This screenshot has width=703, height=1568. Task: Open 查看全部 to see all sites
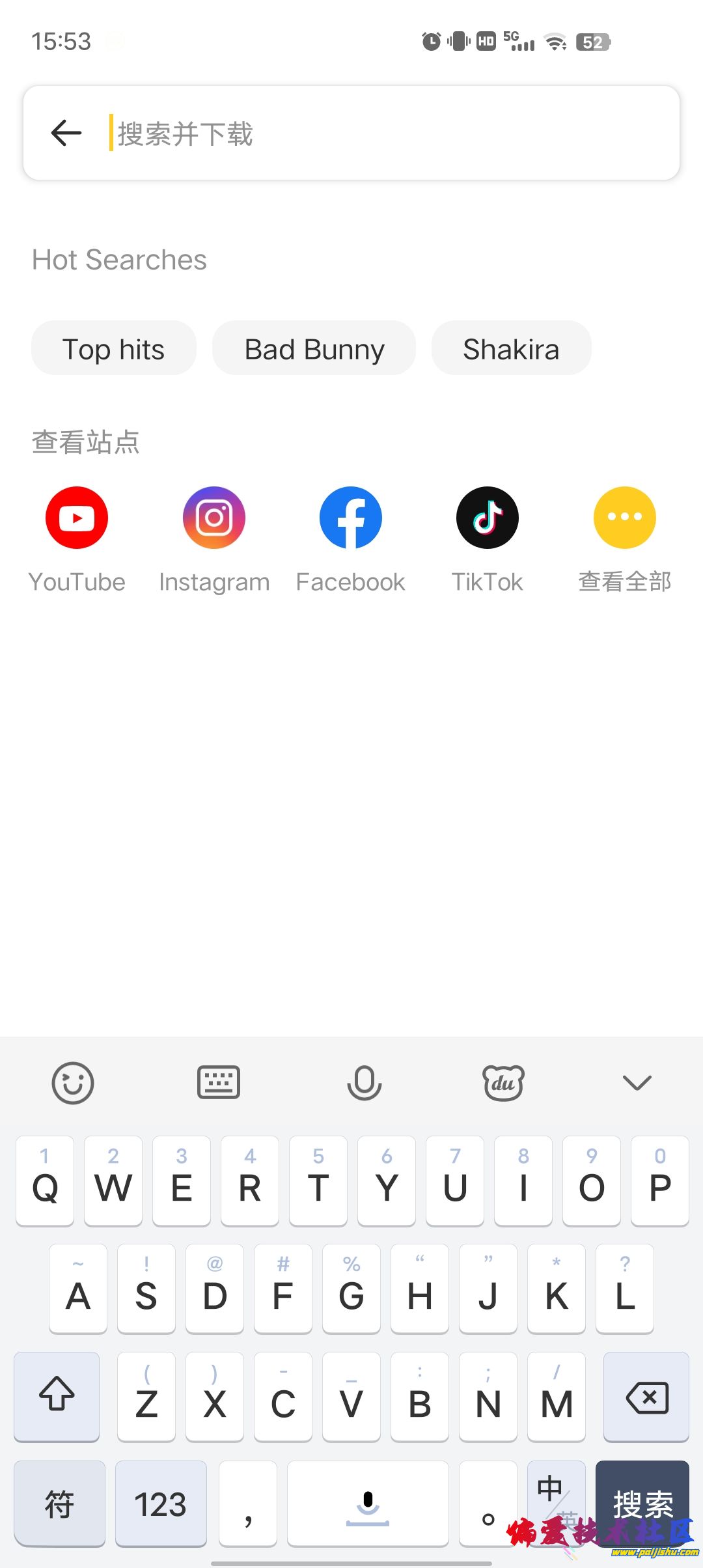tap(624, 518)
